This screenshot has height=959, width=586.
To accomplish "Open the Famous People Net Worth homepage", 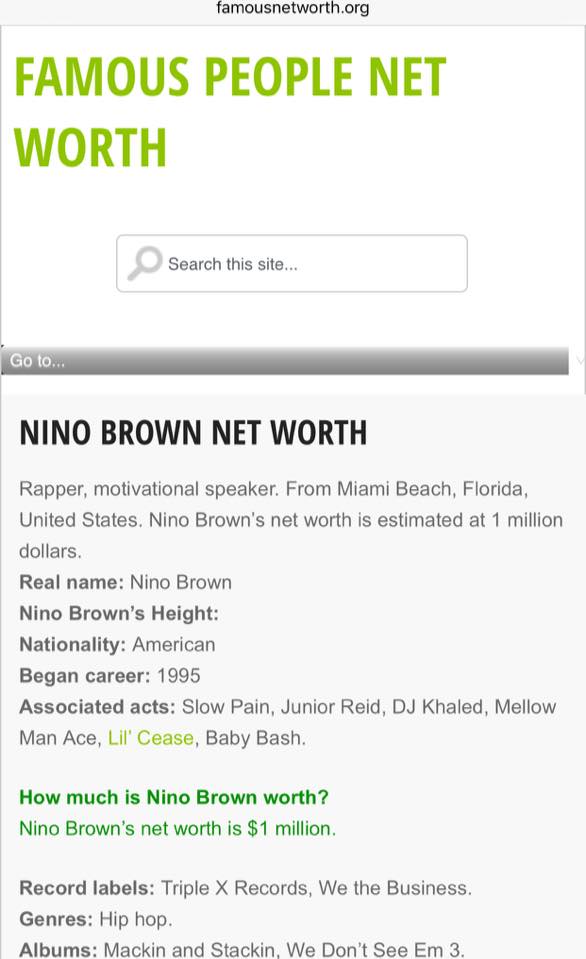I will 230,111.
